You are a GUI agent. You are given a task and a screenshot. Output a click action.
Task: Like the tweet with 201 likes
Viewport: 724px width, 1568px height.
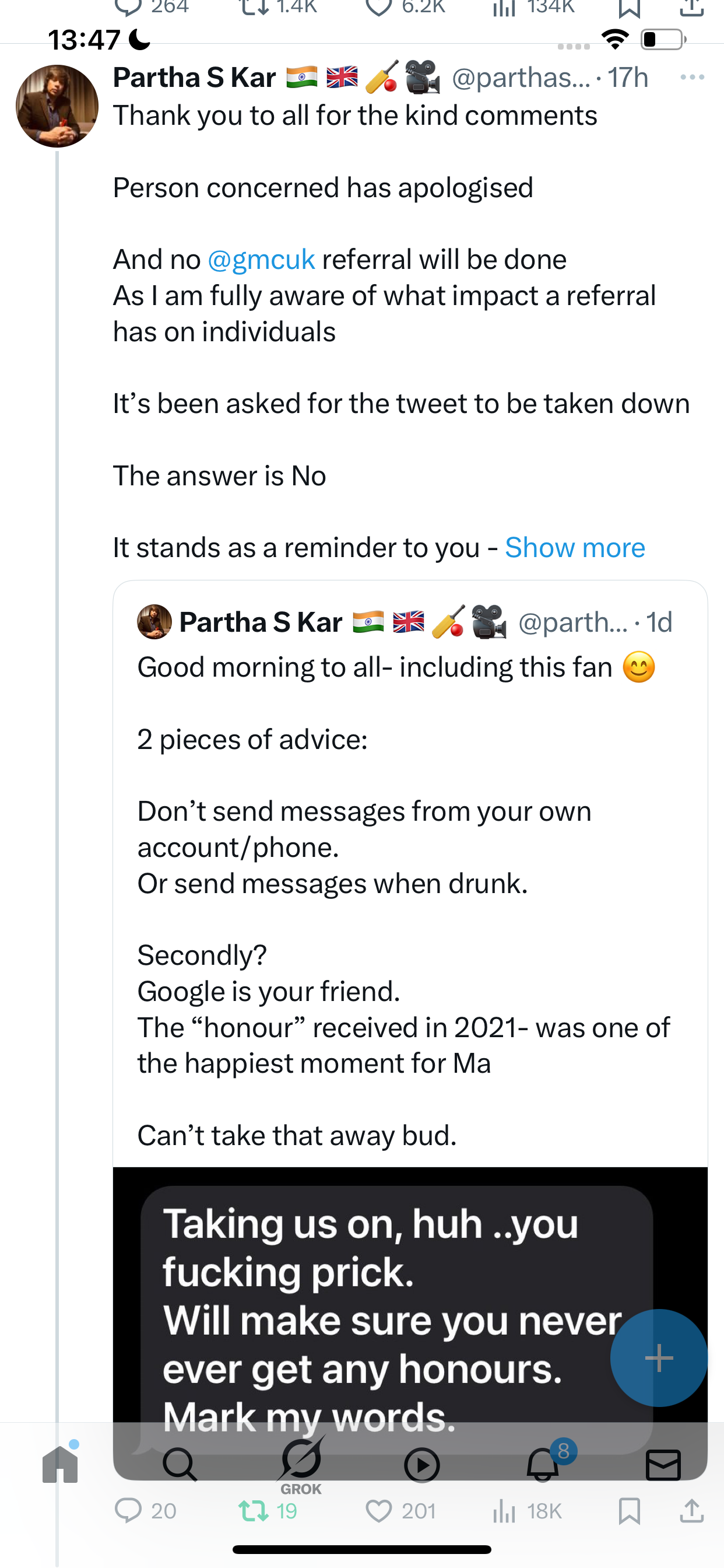(x=400, y=1511)
